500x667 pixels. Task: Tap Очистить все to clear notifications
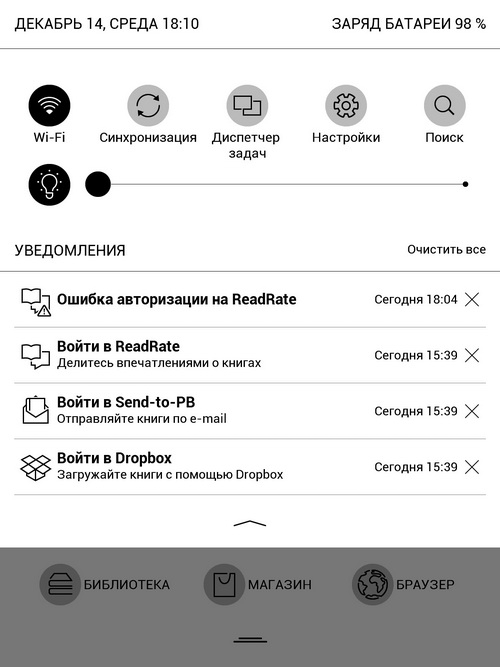pyautogui.click(x=446, y=249)
